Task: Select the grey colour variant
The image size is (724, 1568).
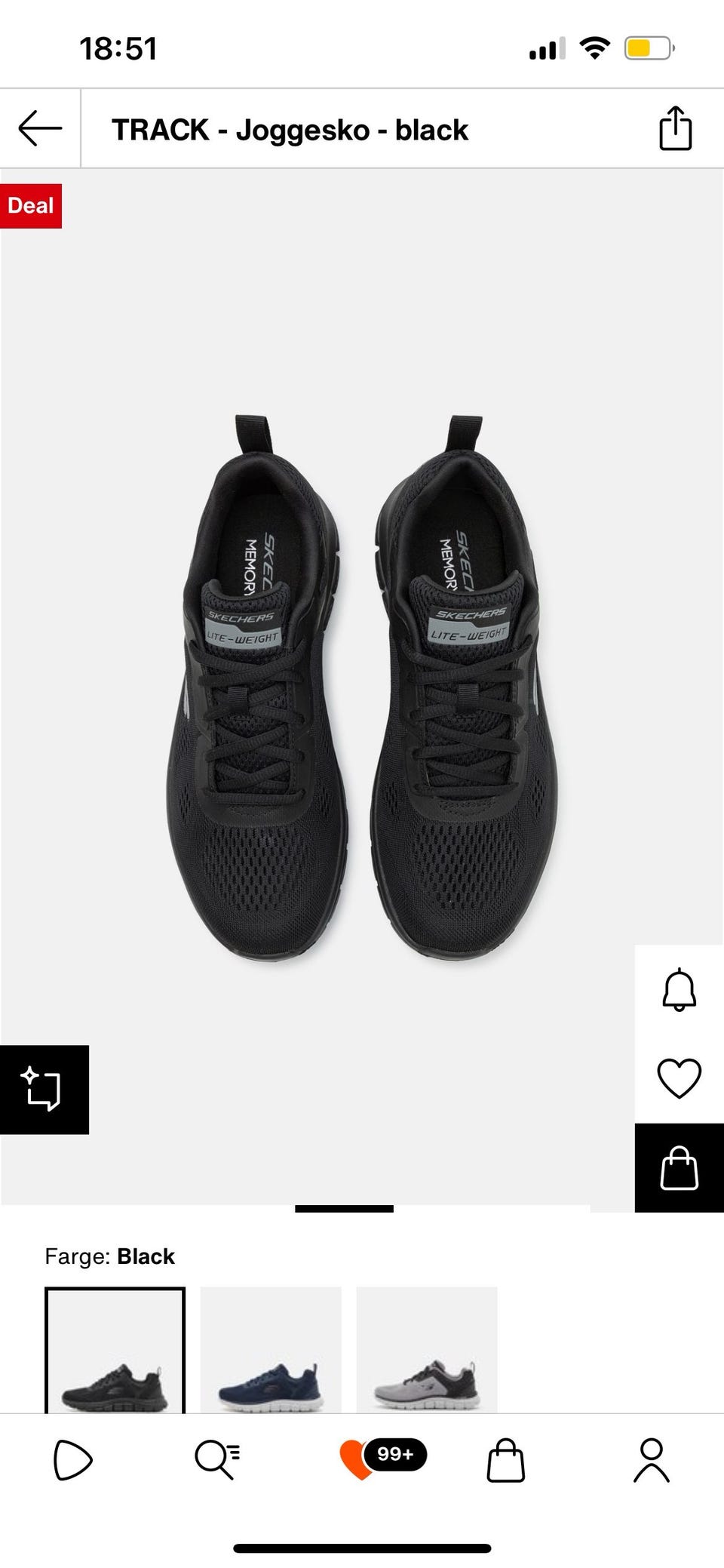Action: pos(426,1349)
